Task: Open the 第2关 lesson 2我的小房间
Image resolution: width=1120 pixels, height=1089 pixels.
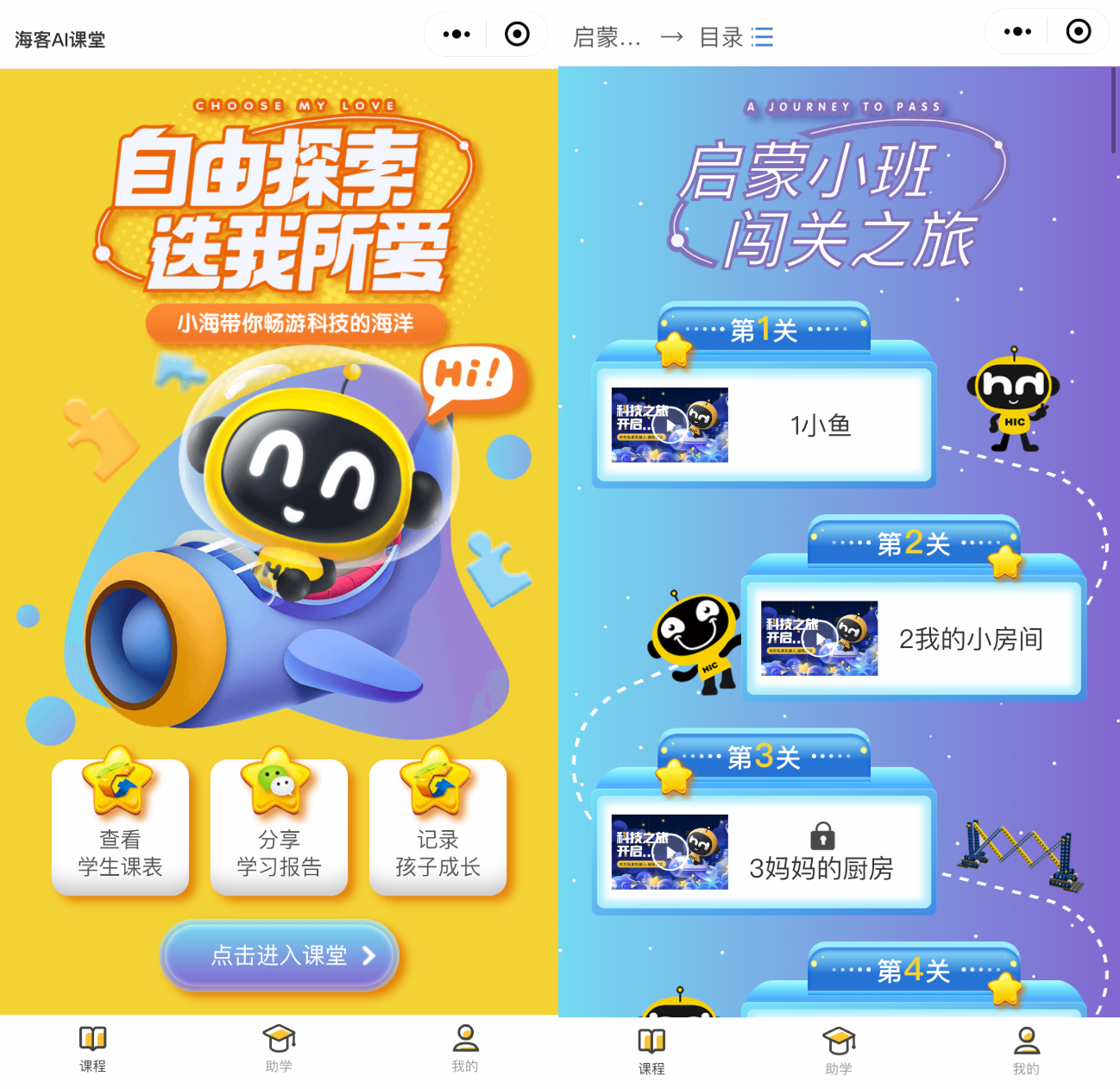Action: pos(913,639)
